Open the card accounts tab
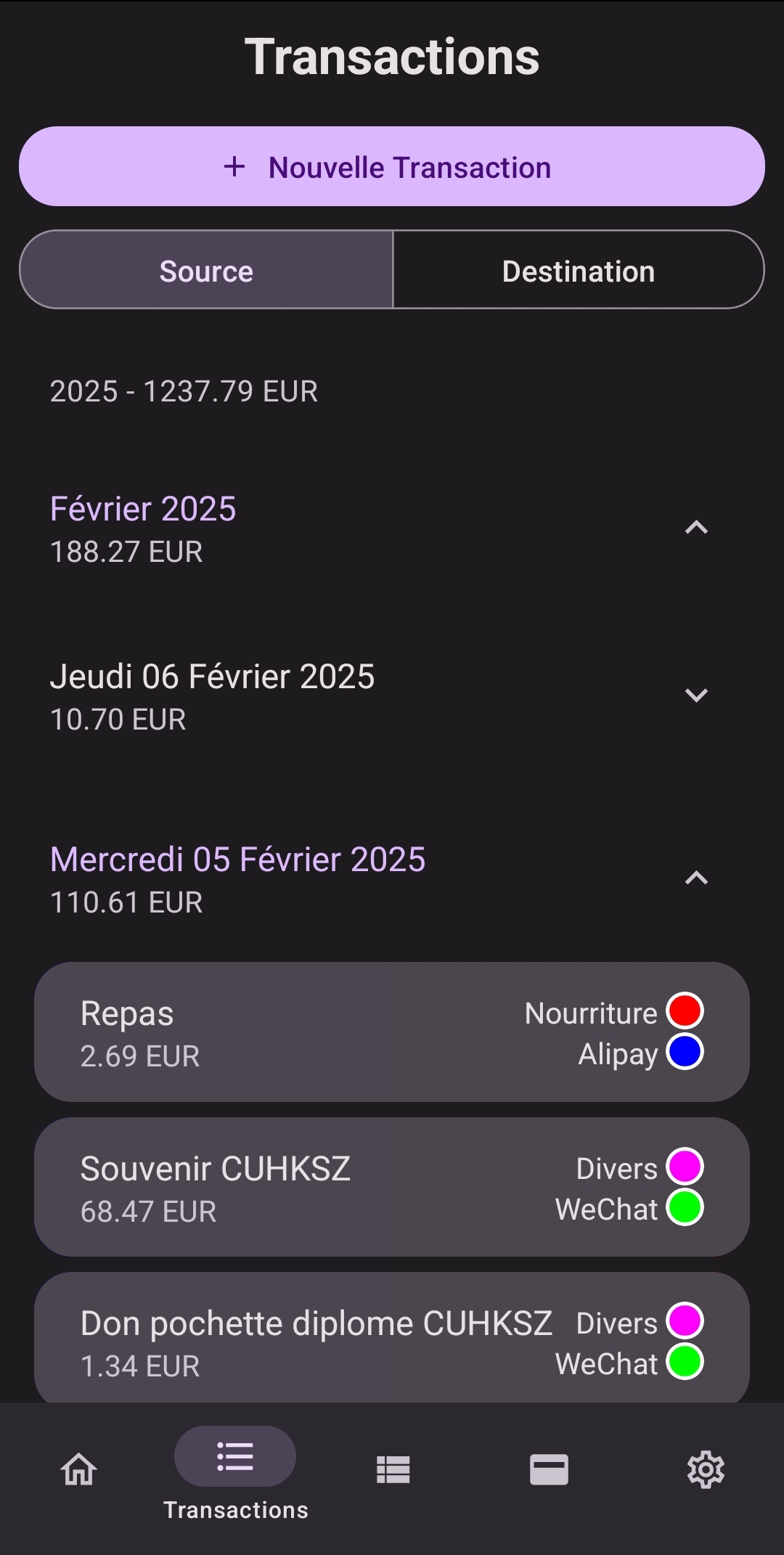Image resolution: width=784 pixels, height=1555 pixels. point(549,1470)
